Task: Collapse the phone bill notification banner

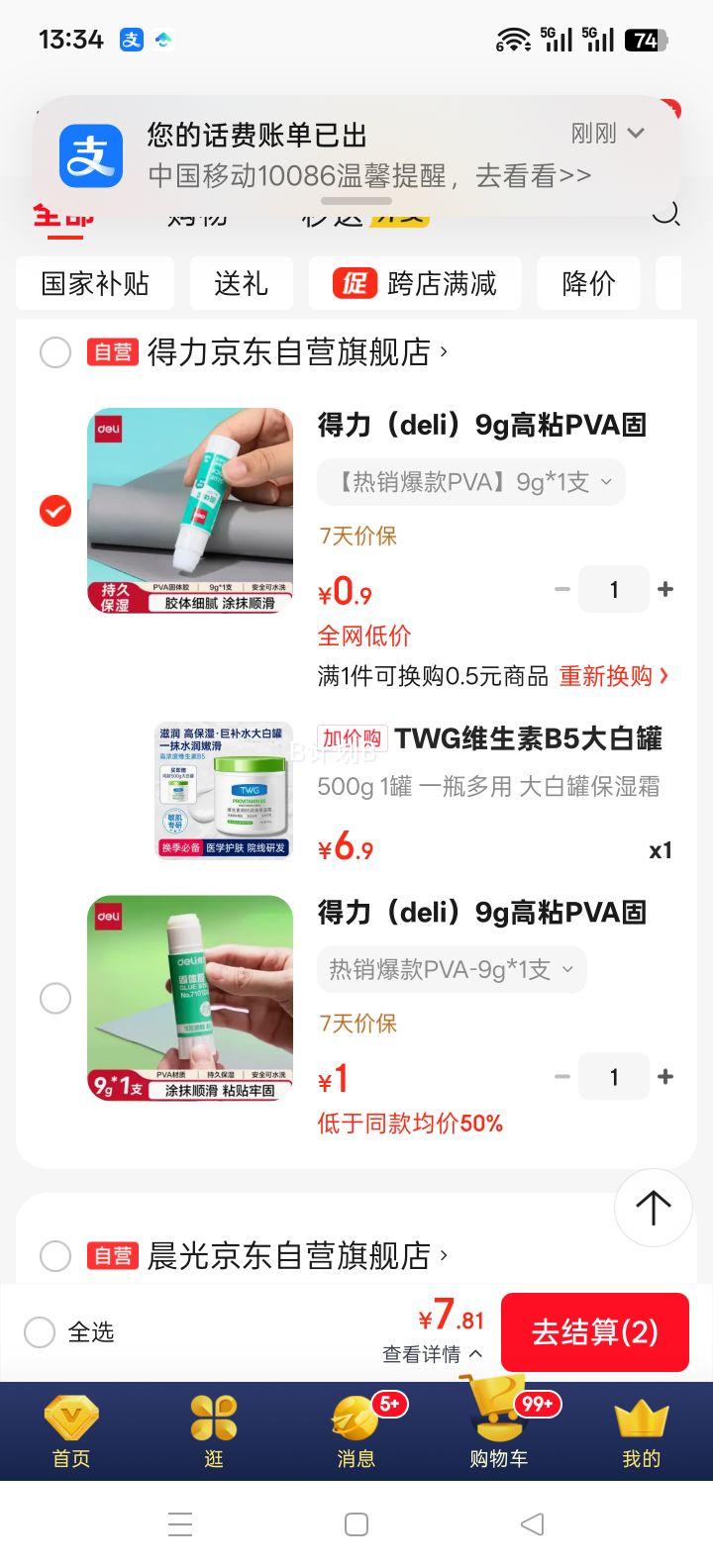Action: [637, 132]
